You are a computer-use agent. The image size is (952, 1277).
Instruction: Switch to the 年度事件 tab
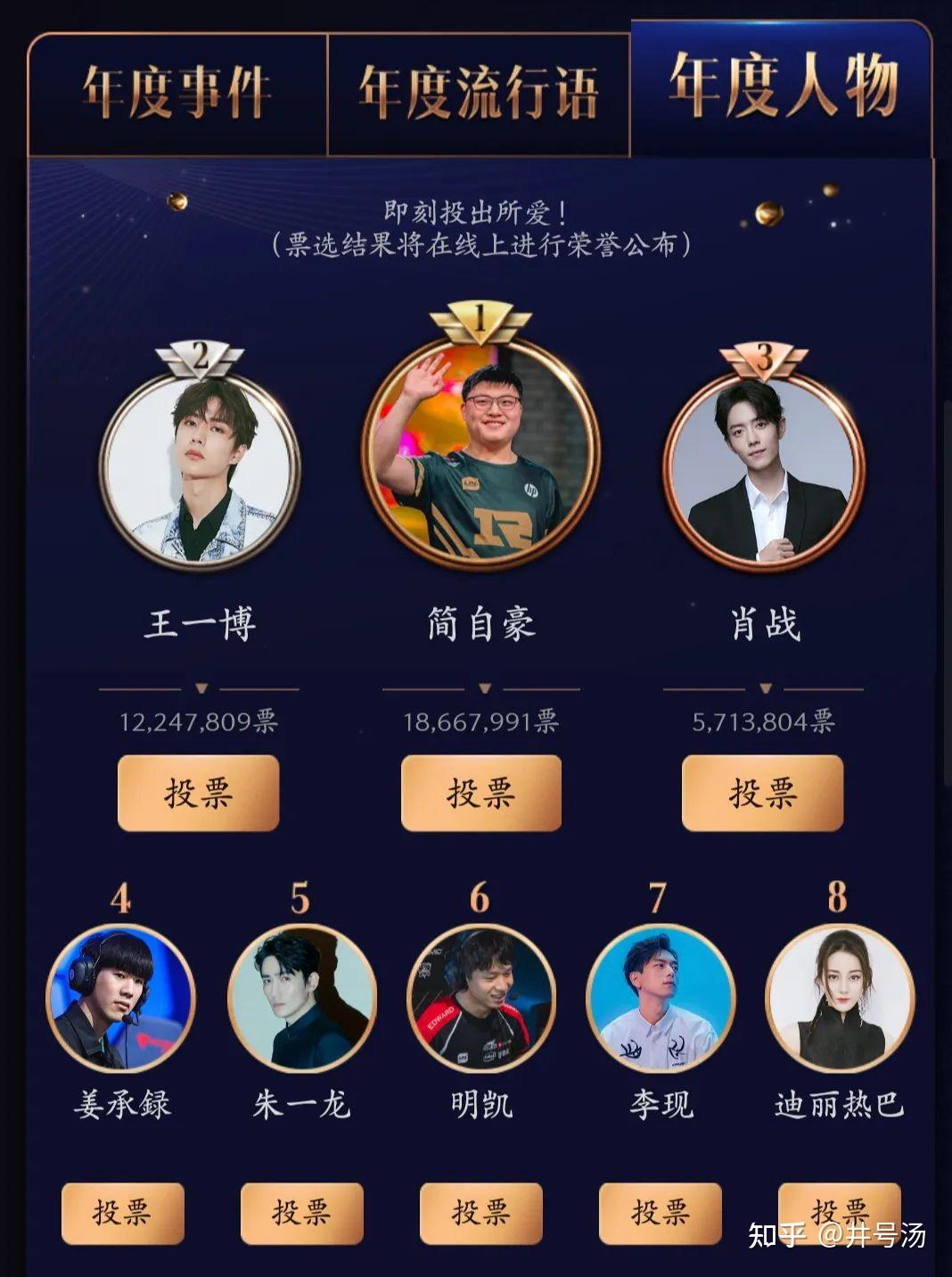click(x=176, y=94)
